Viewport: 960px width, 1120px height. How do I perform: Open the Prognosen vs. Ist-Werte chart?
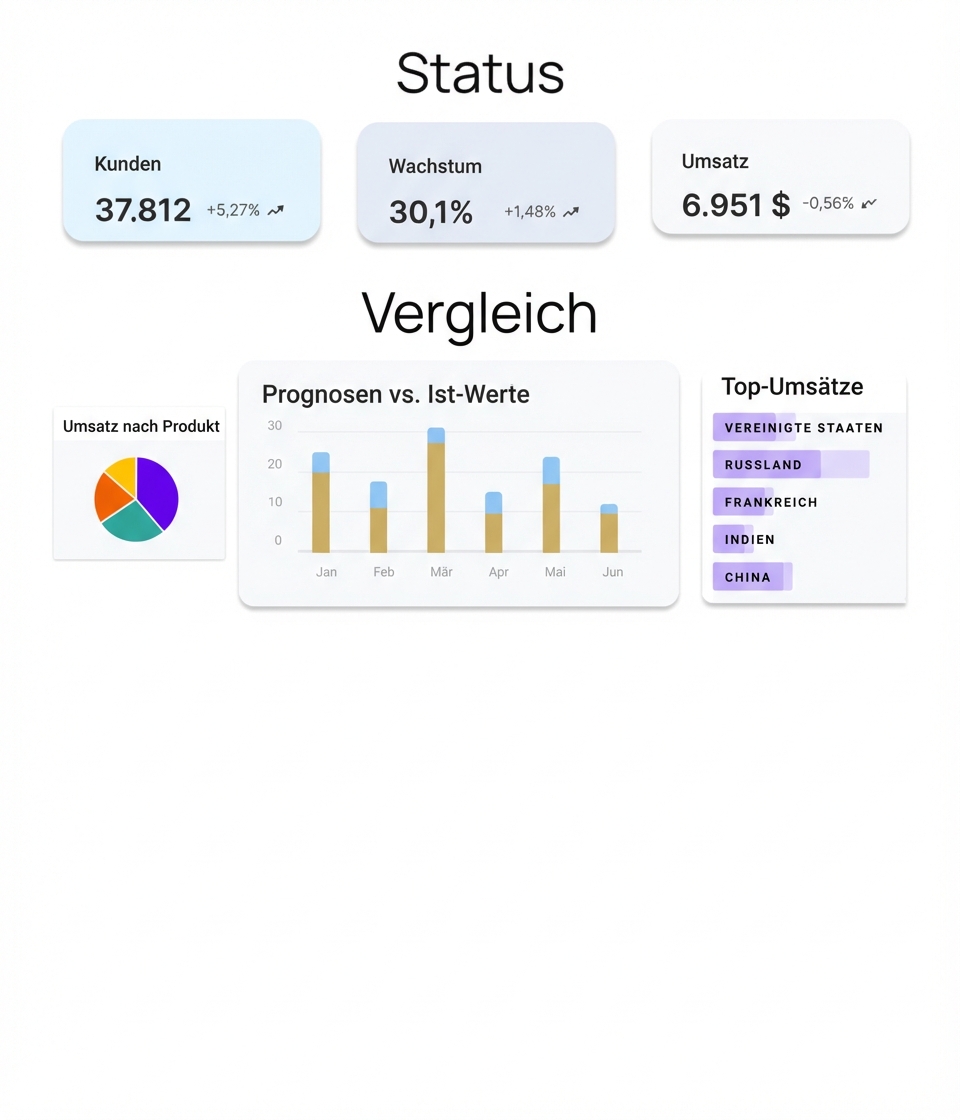[x=458, y=484]
